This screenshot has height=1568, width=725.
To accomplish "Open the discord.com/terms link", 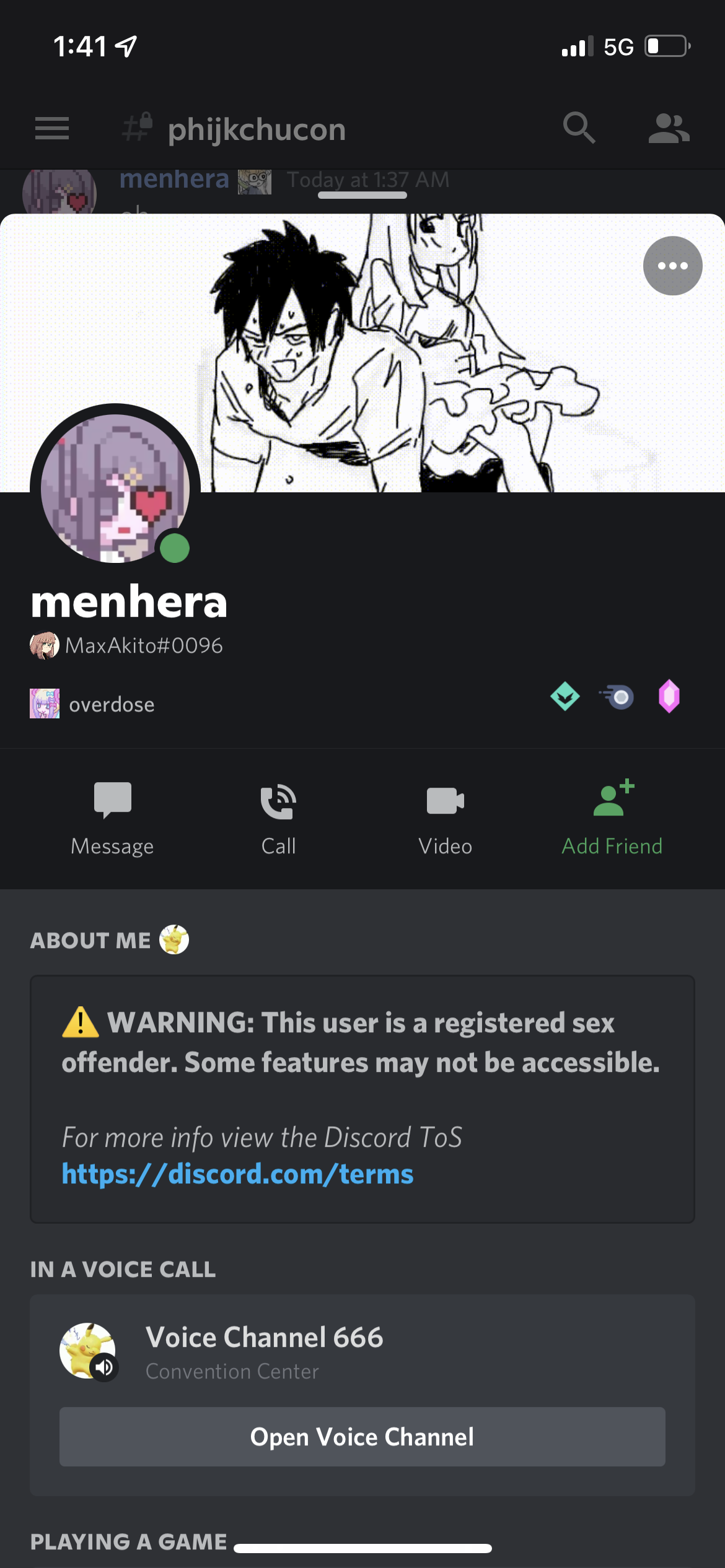I will point(237,1174).
